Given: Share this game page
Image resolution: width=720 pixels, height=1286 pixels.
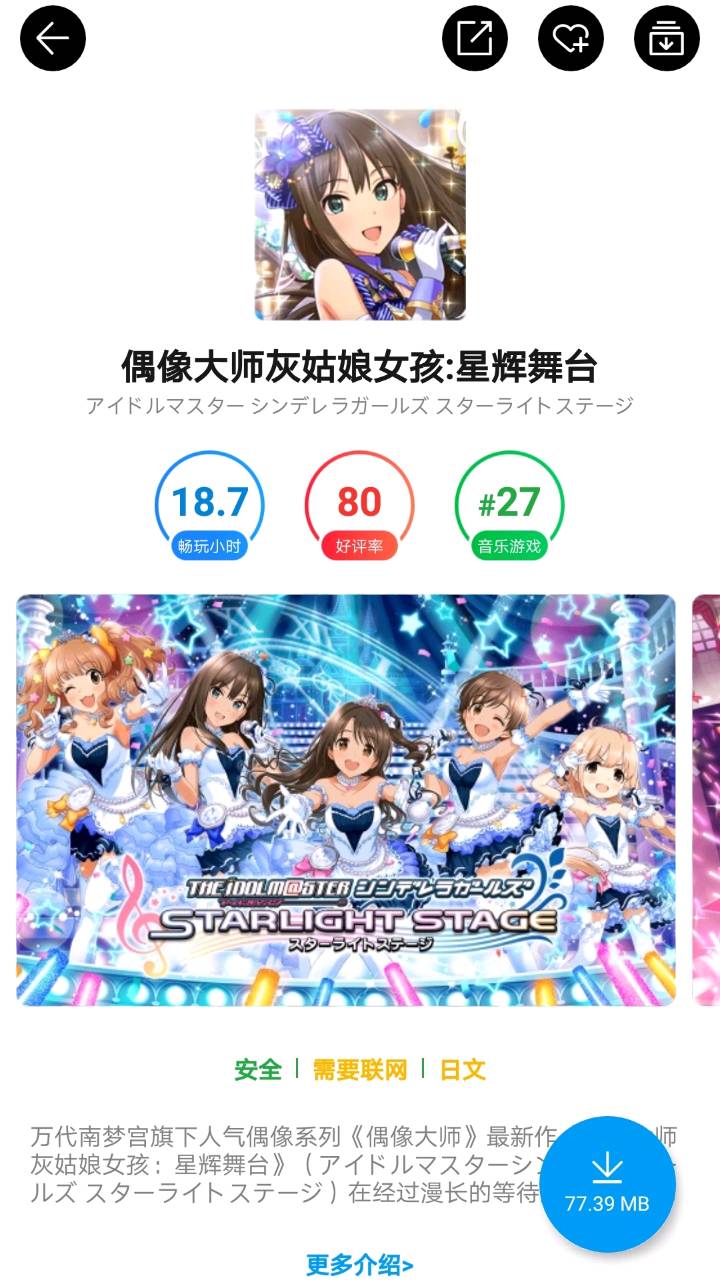Looking at the screenshot, I should pyautogui.click(x=475, y=39).
